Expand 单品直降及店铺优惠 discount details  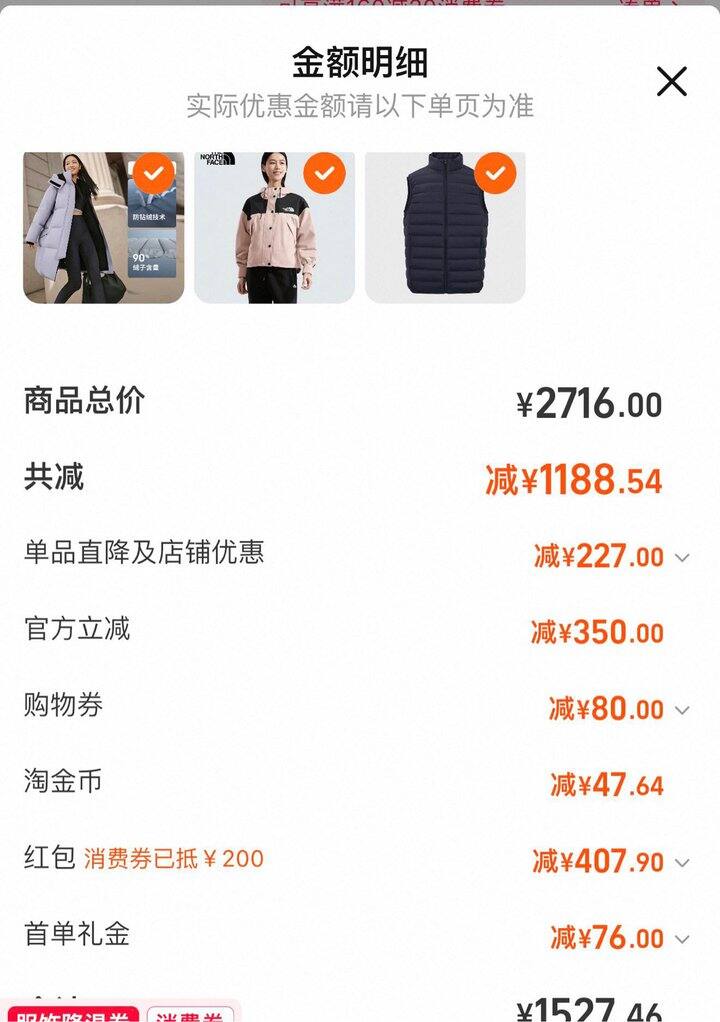[x=682, y=558]
